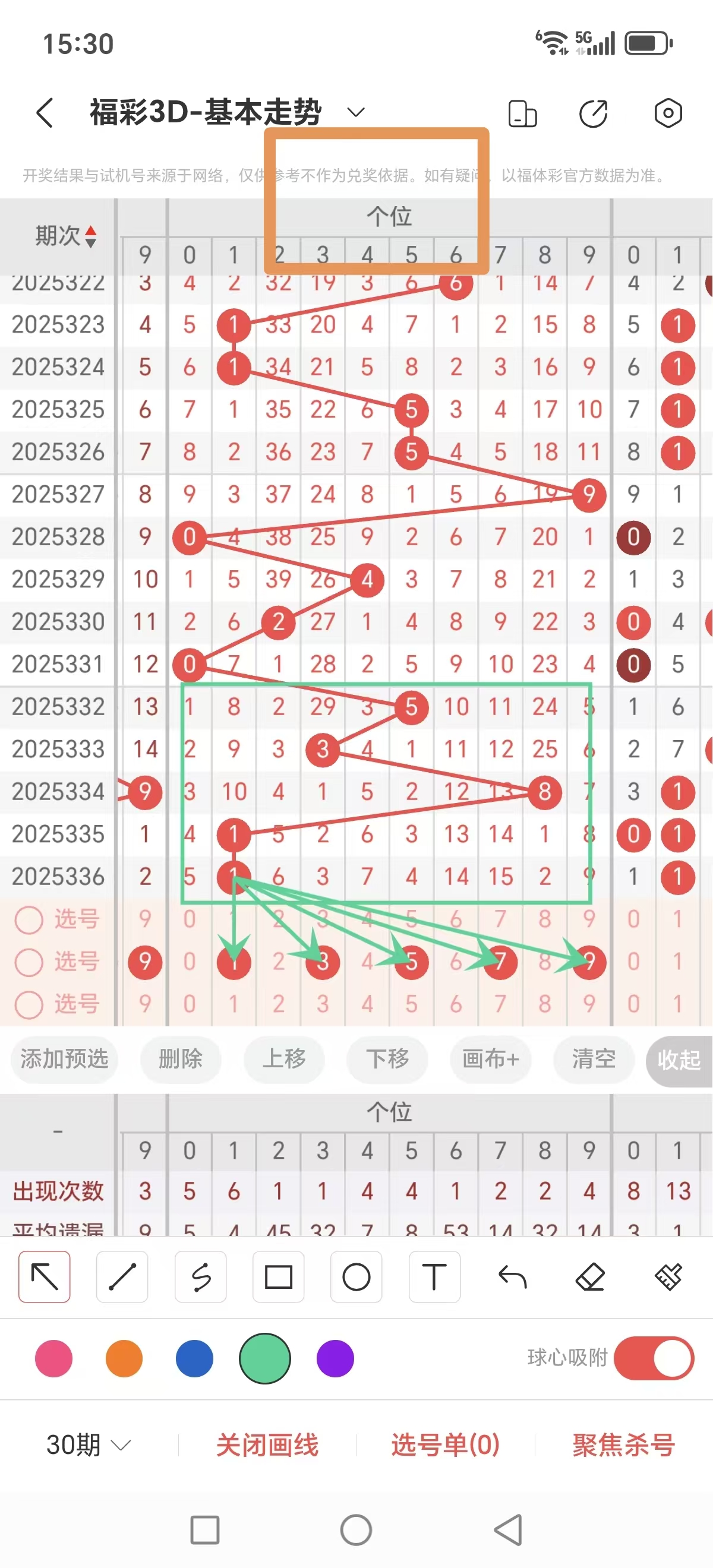Select the first 选号 row circle

click(x=29, y=920)
